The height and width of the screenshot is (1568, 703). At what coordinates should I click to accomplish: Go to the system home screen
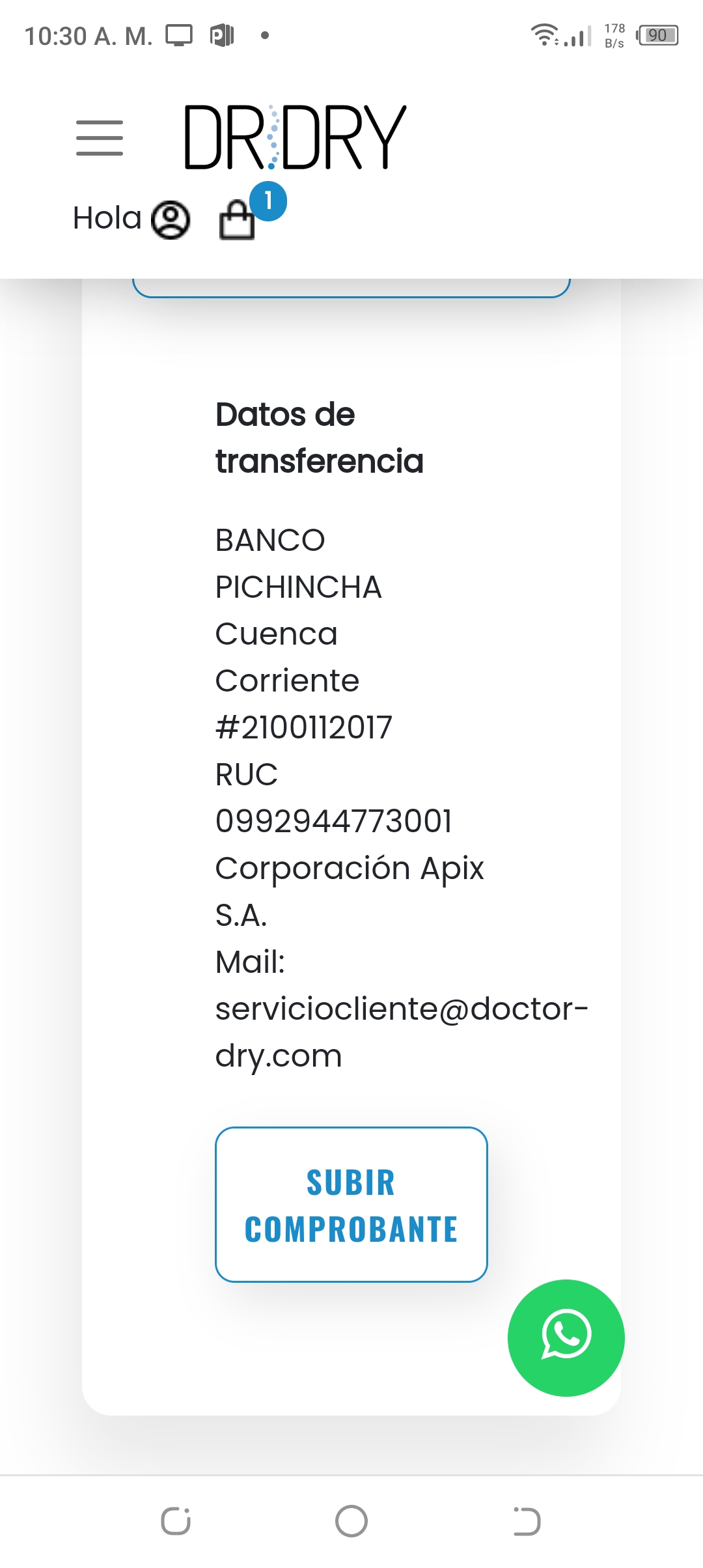click(x=351, y=1522)
